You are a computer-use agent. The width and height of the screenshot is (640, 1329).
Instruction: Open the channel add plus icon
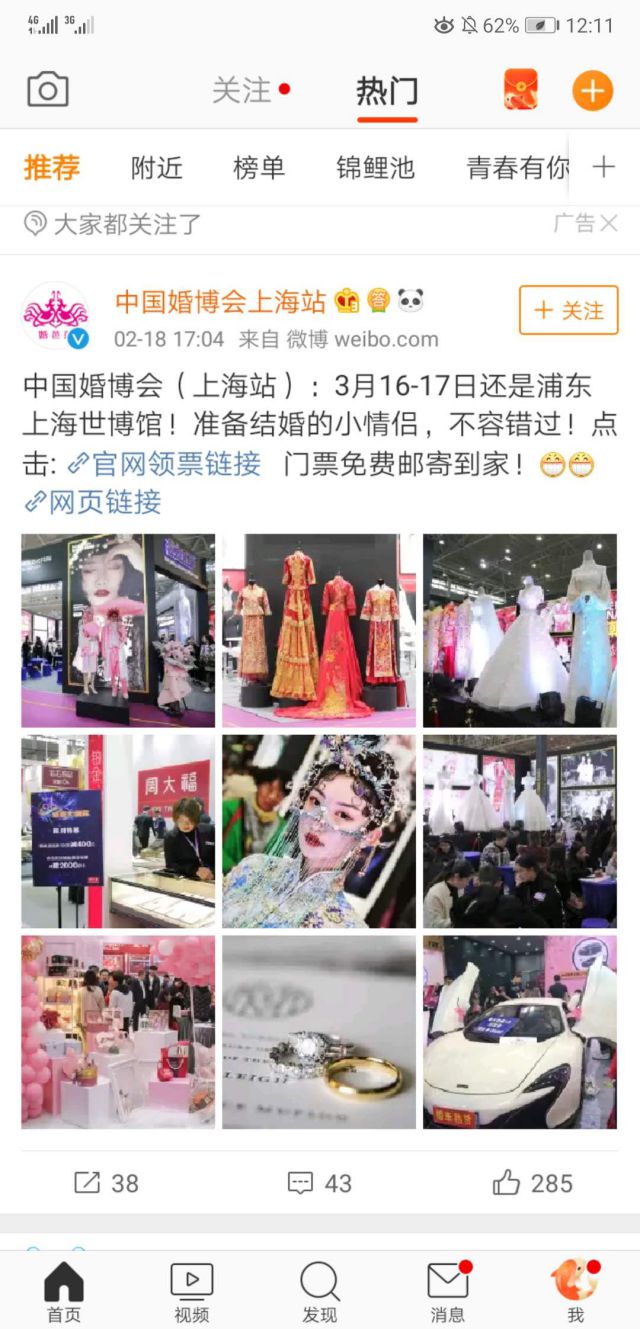[603, 167]
